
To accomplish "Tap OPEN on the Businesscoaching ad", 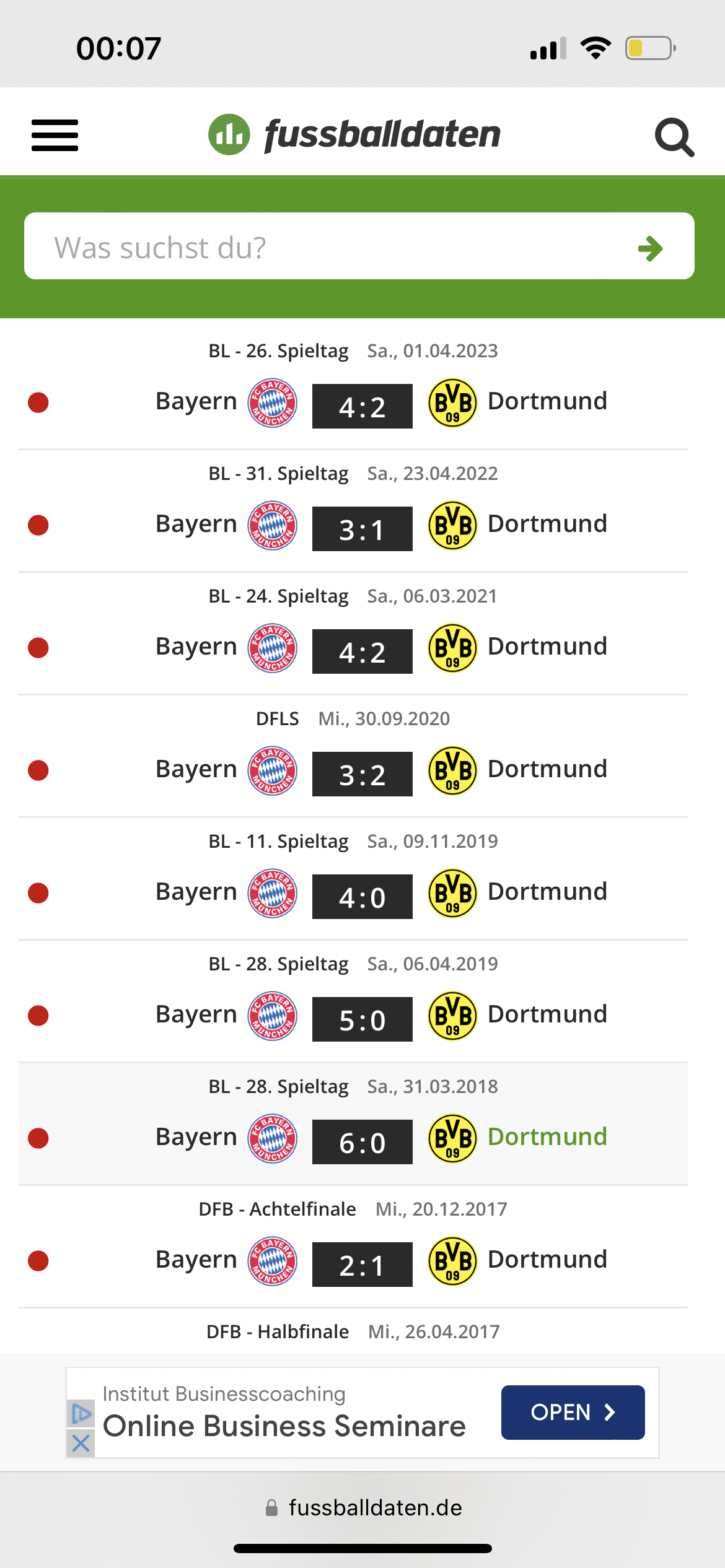I will (x=573, y=1413).
